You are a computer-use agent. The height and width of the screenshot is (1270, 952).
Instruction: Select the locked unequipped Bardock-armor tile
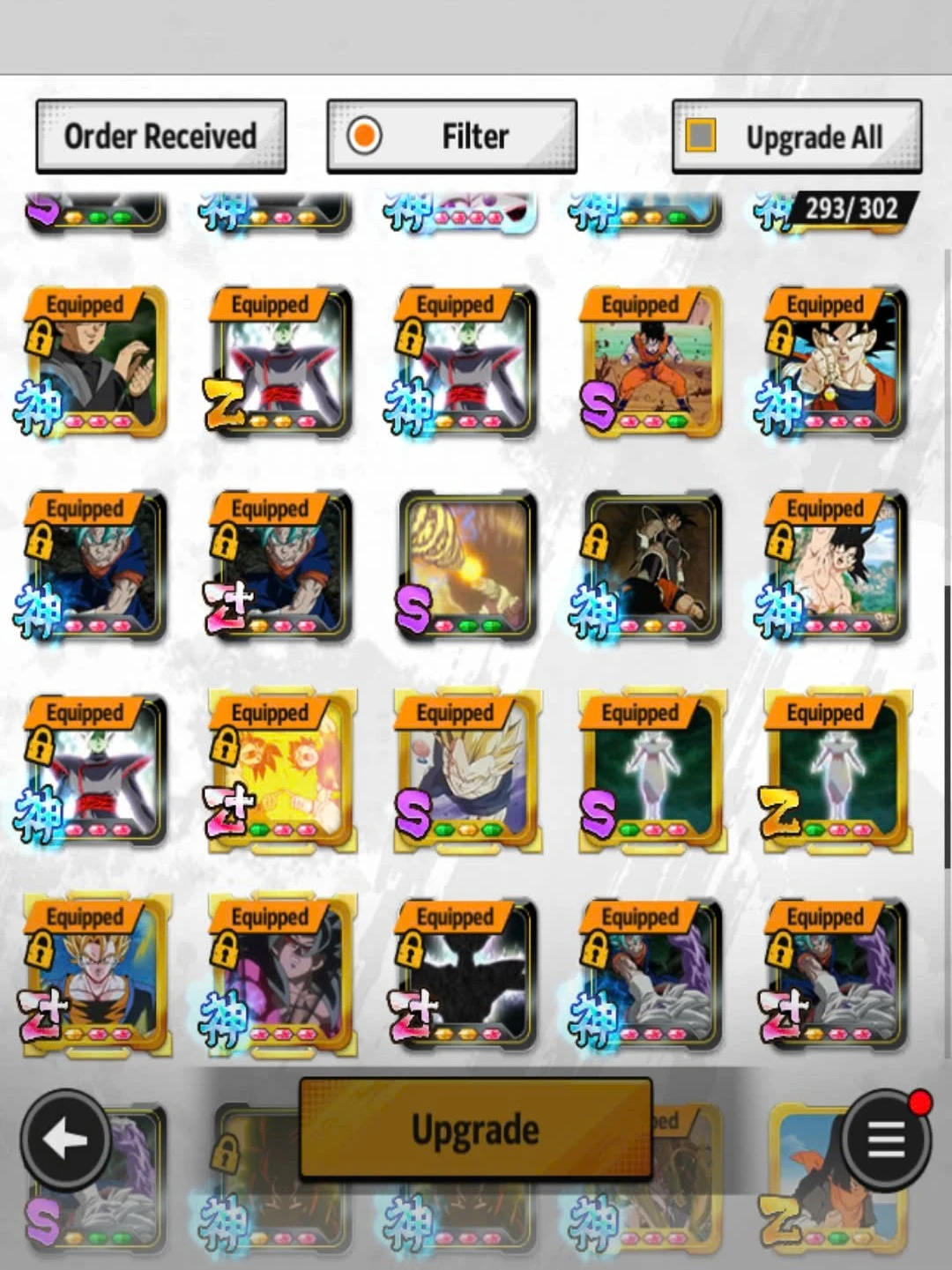652,566
